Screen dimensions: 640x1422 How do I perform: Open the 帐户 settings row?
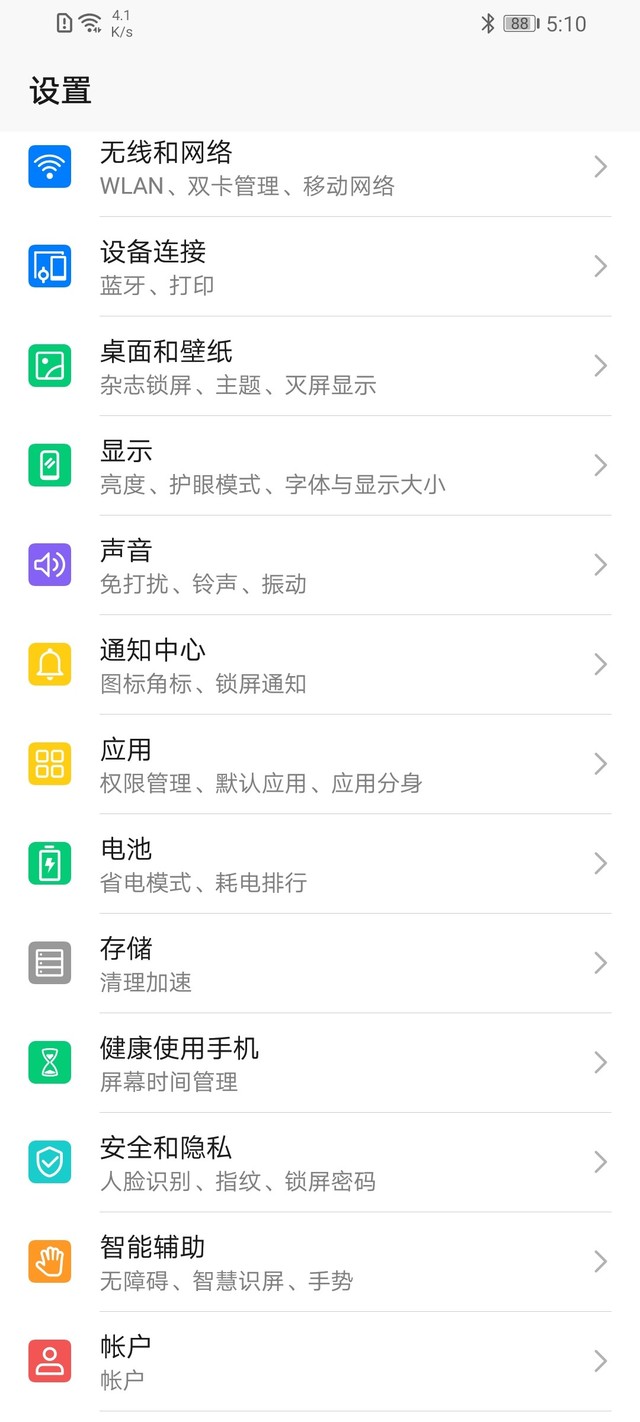[320, 1361]
